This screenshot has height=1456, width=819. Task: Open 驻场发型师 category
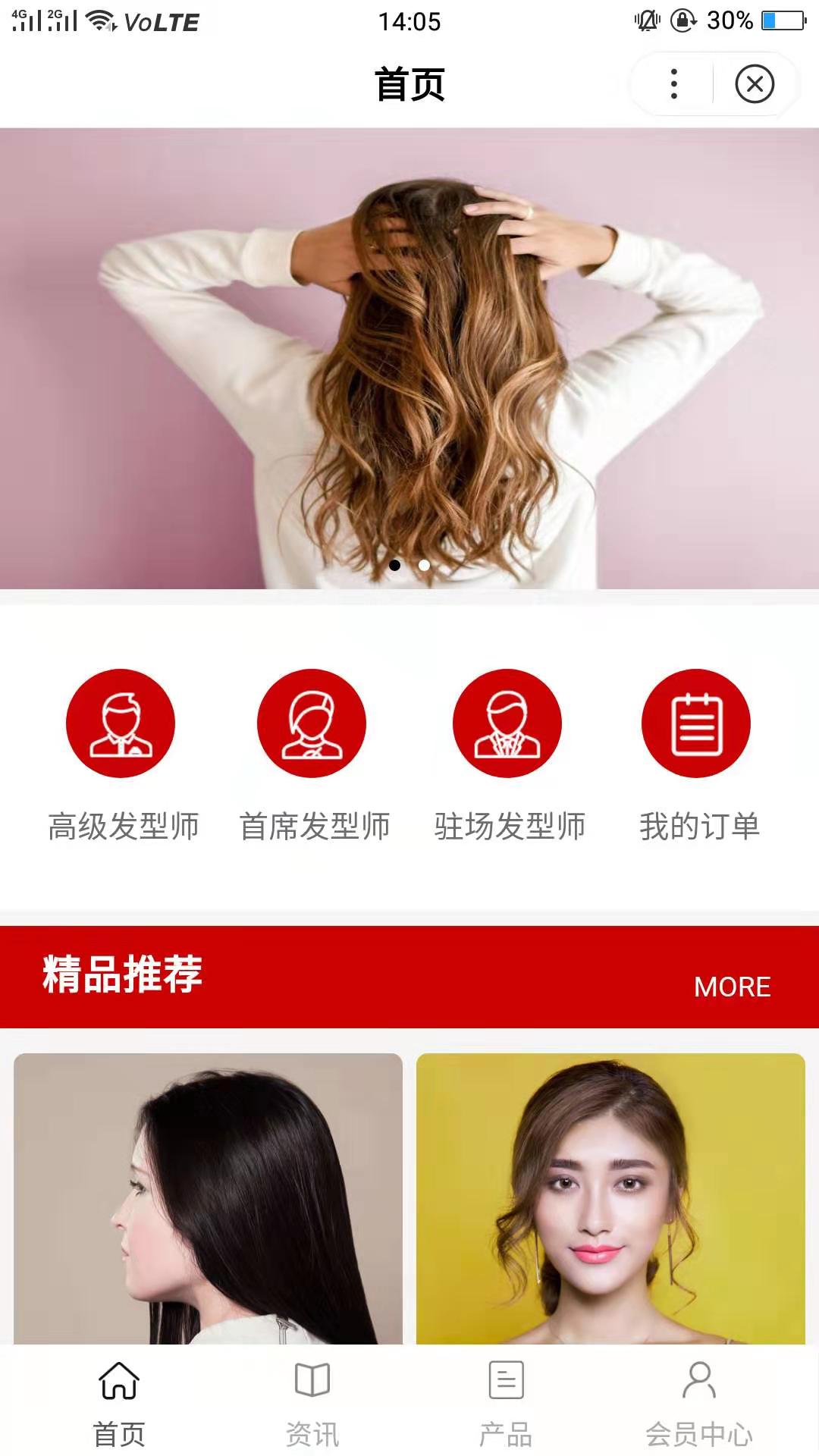[x=507, y=724]
